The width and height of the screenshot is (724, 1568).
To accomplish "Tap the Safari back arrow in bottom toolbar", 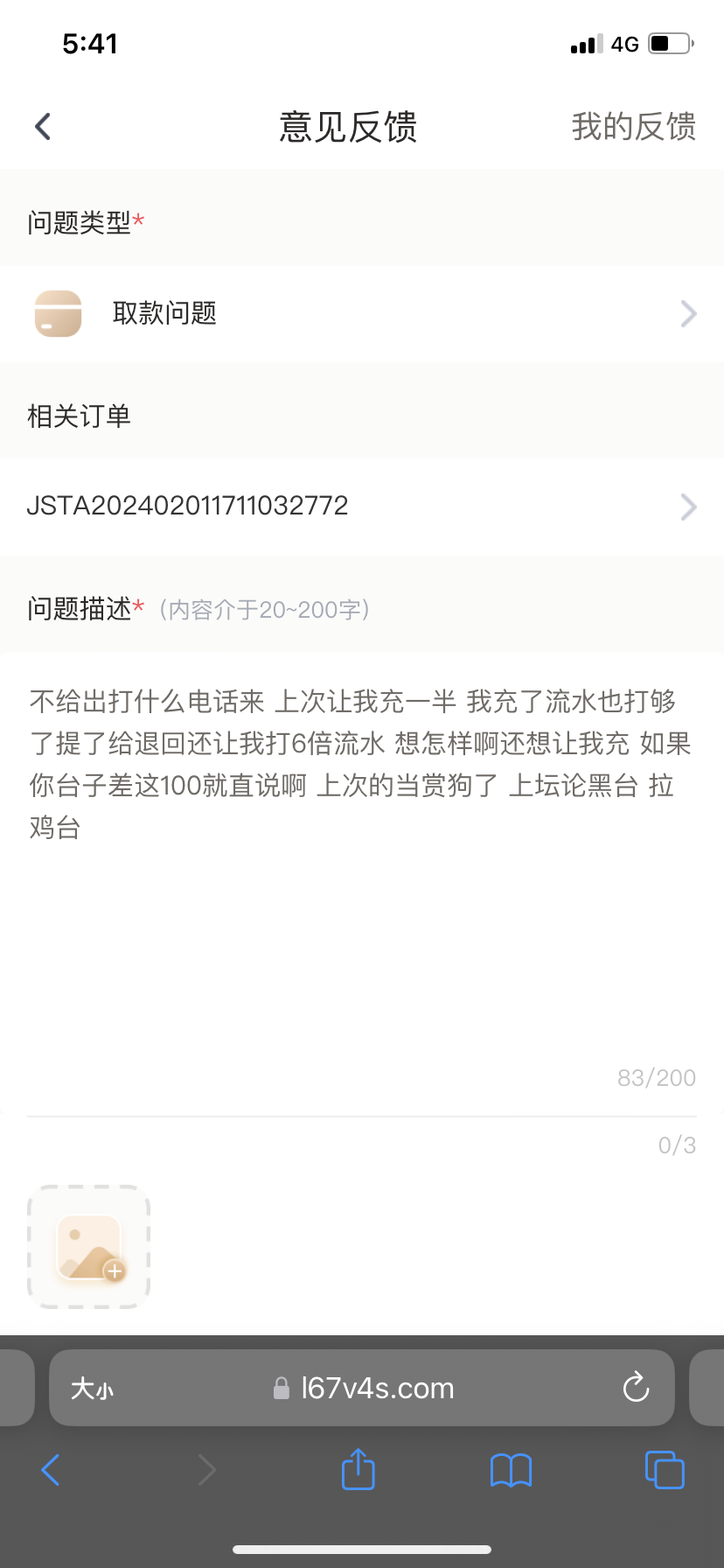I will coord(50,1469).
